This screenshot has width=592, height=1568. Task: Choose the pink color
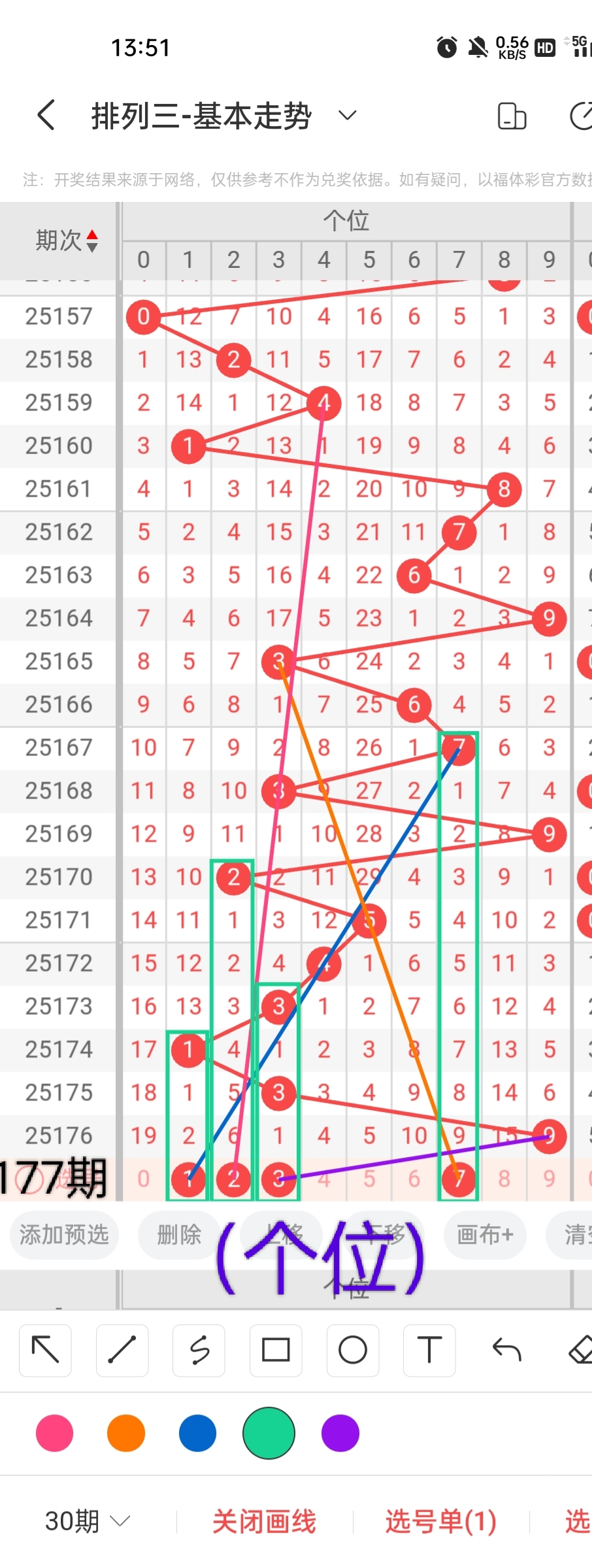tap(55, 1433)
